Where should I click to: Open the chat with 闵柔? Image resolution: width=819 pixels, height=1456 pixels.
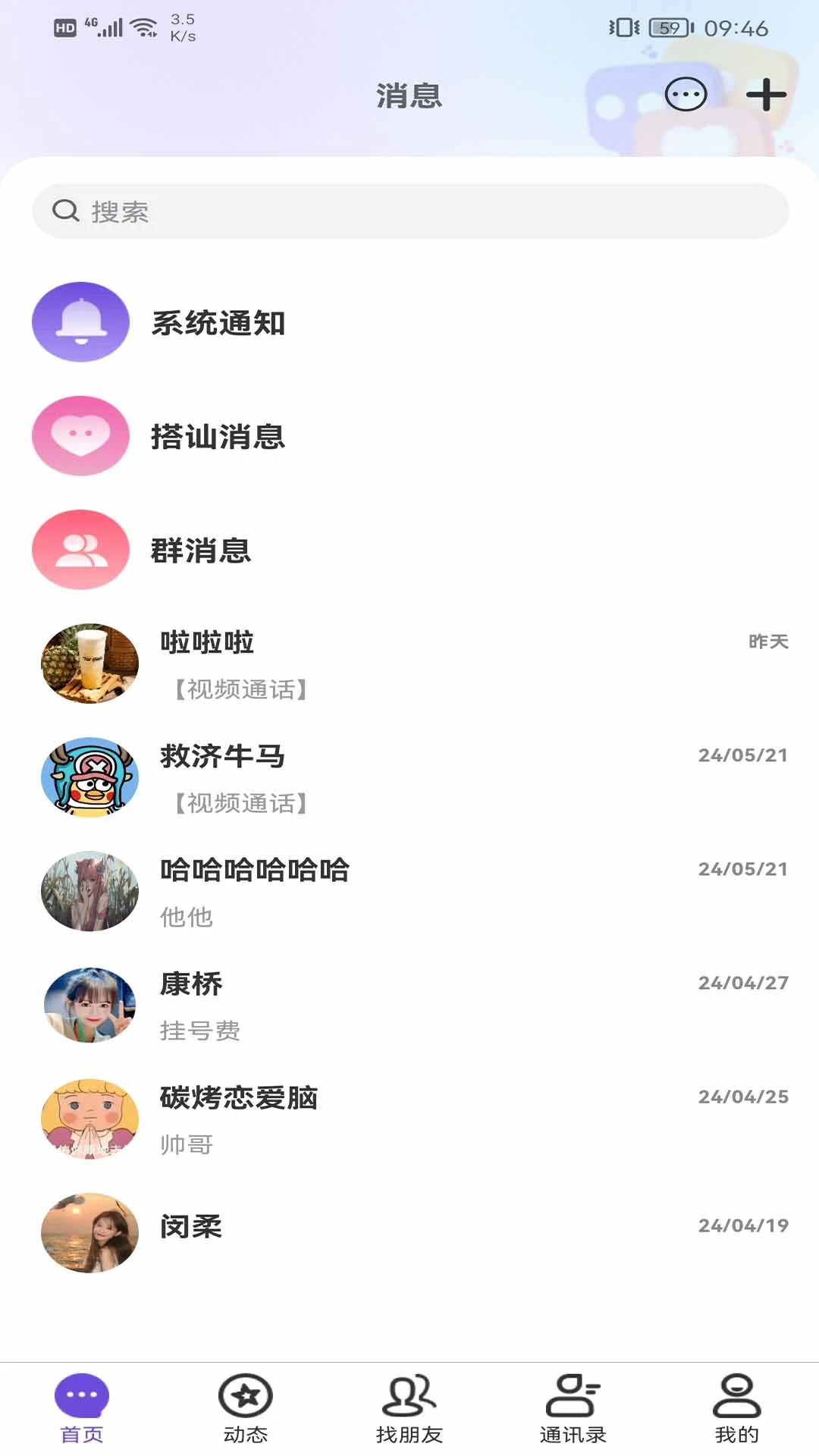coord(409,1230)
